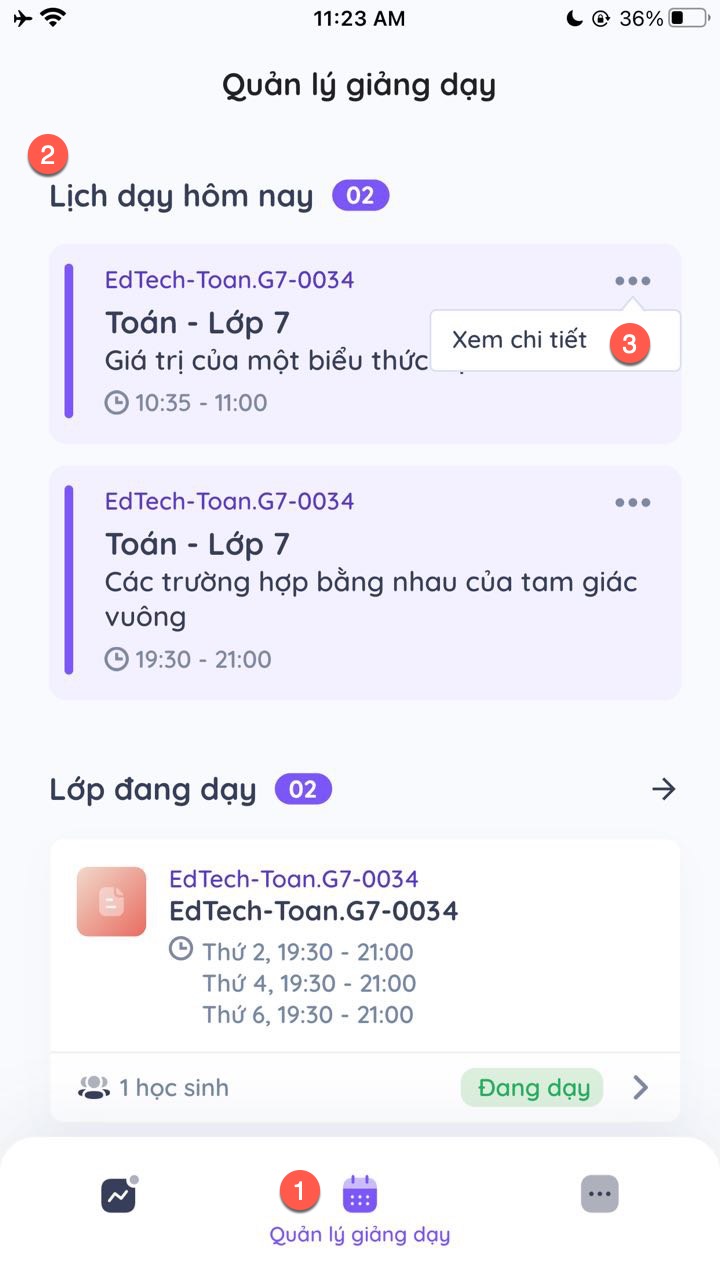Screen dimensions: 720x1280
Task: View all classes via Lớp đang dạy arrow
Action: [x=663, y=789]
